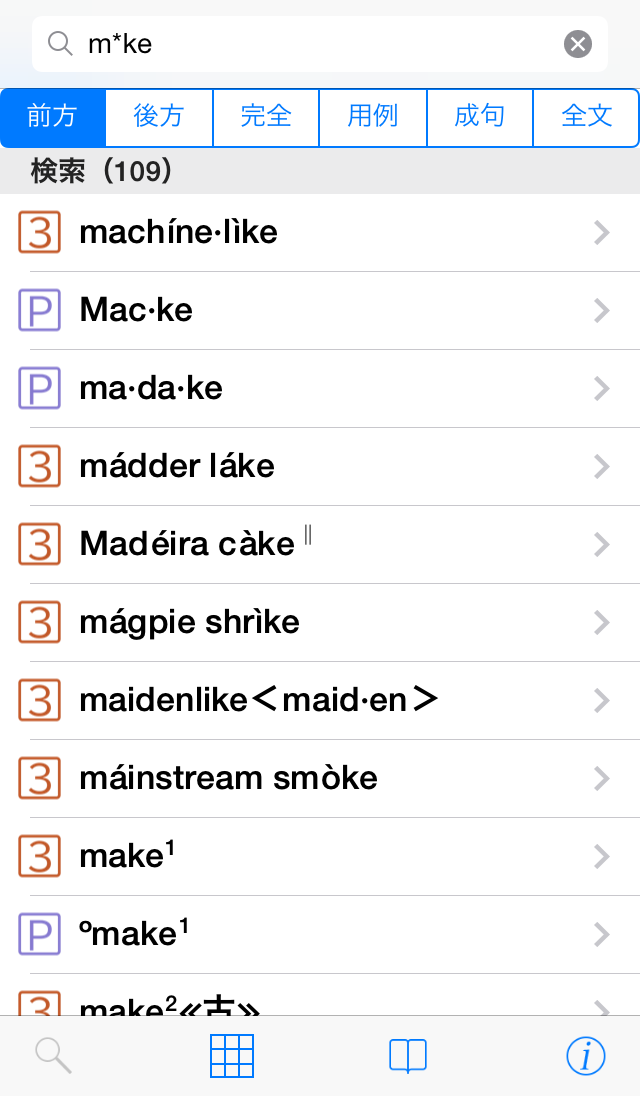The height and width of the screenshot is (1096, 640).
Task: Clear the search text
Action: [x=578, y=44]
